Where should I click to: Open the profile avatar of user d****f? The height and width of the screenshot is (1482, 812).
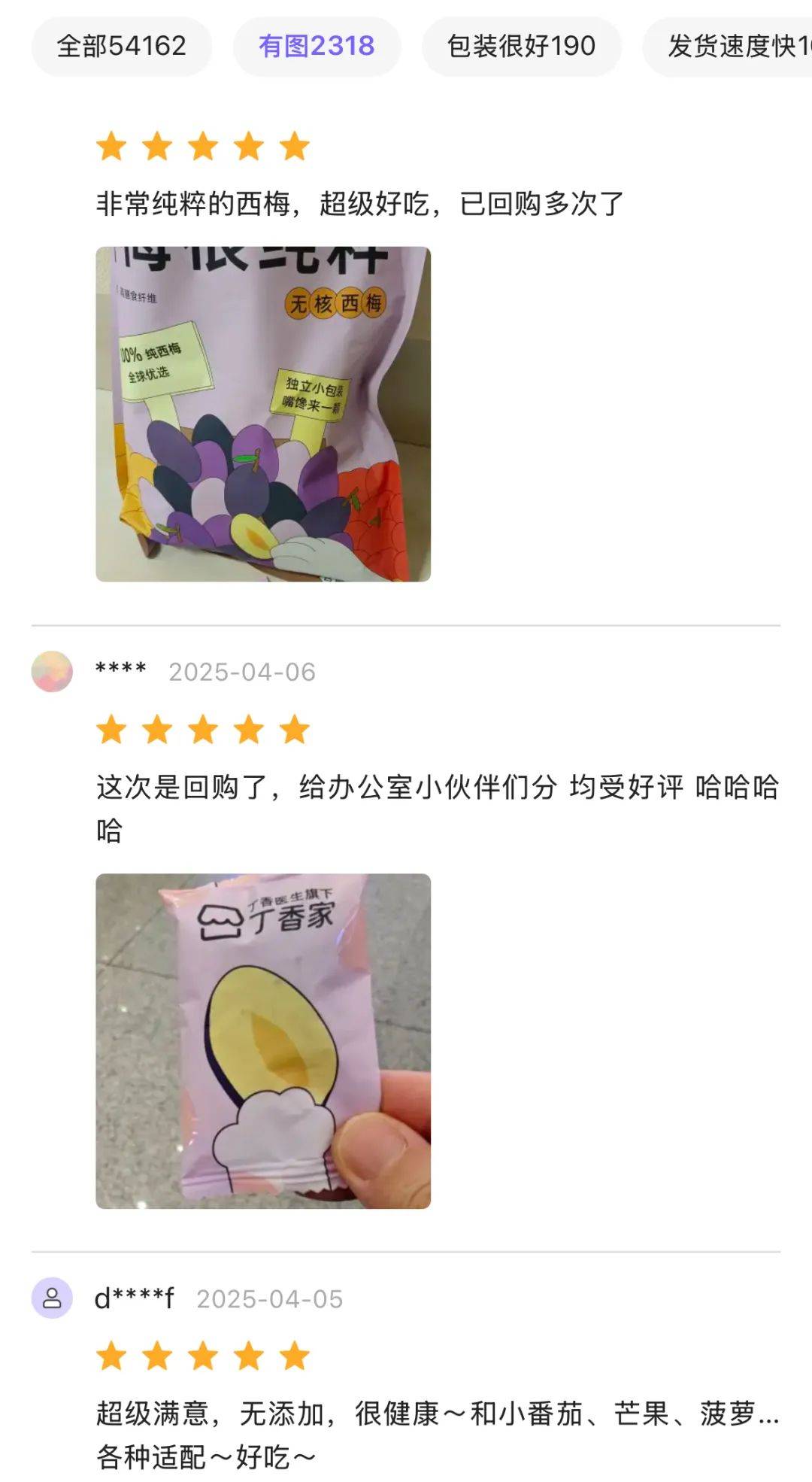coord(52,1298)
